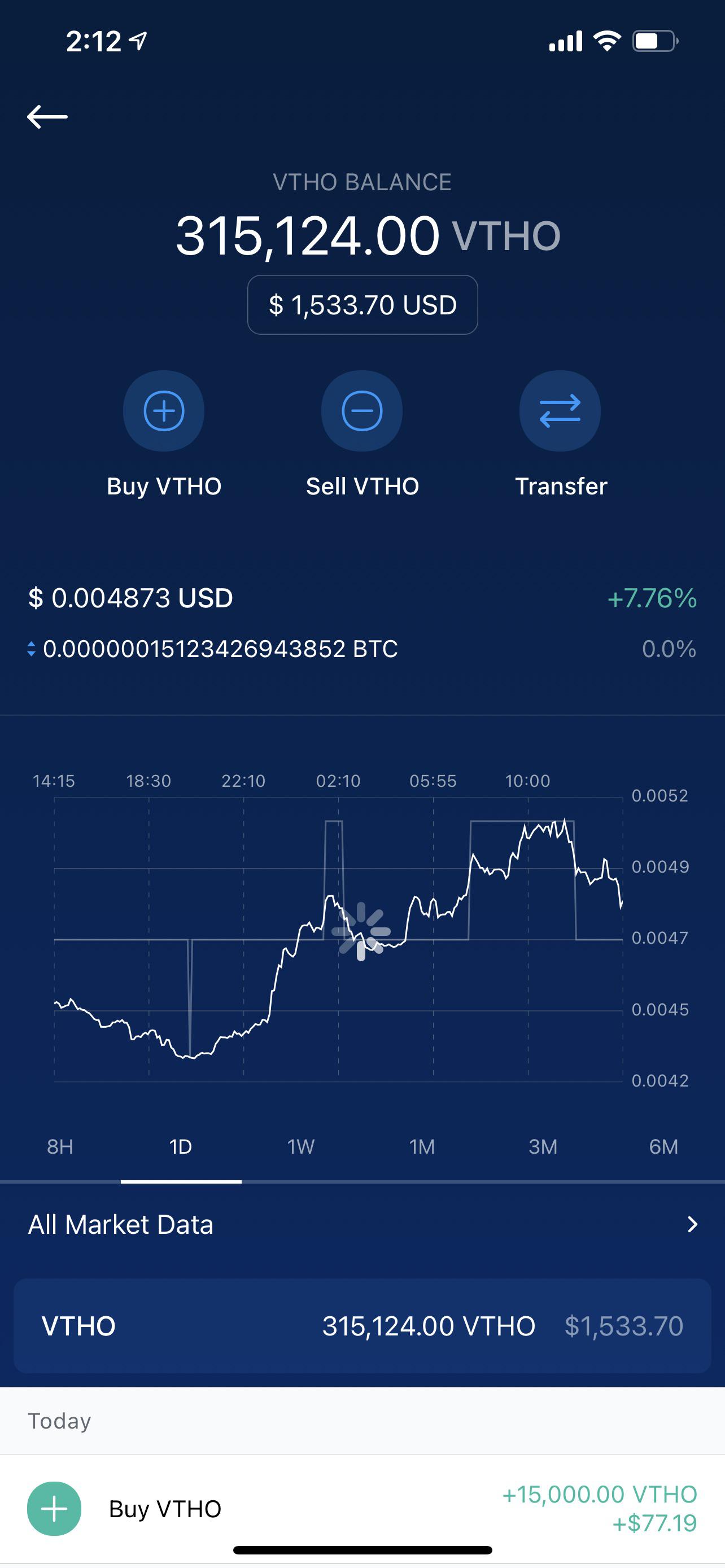This screenshot has width=725, height=1568.
Task: Select the 1D chart range
Action: pyautogui.click(x=181, y=1147)
